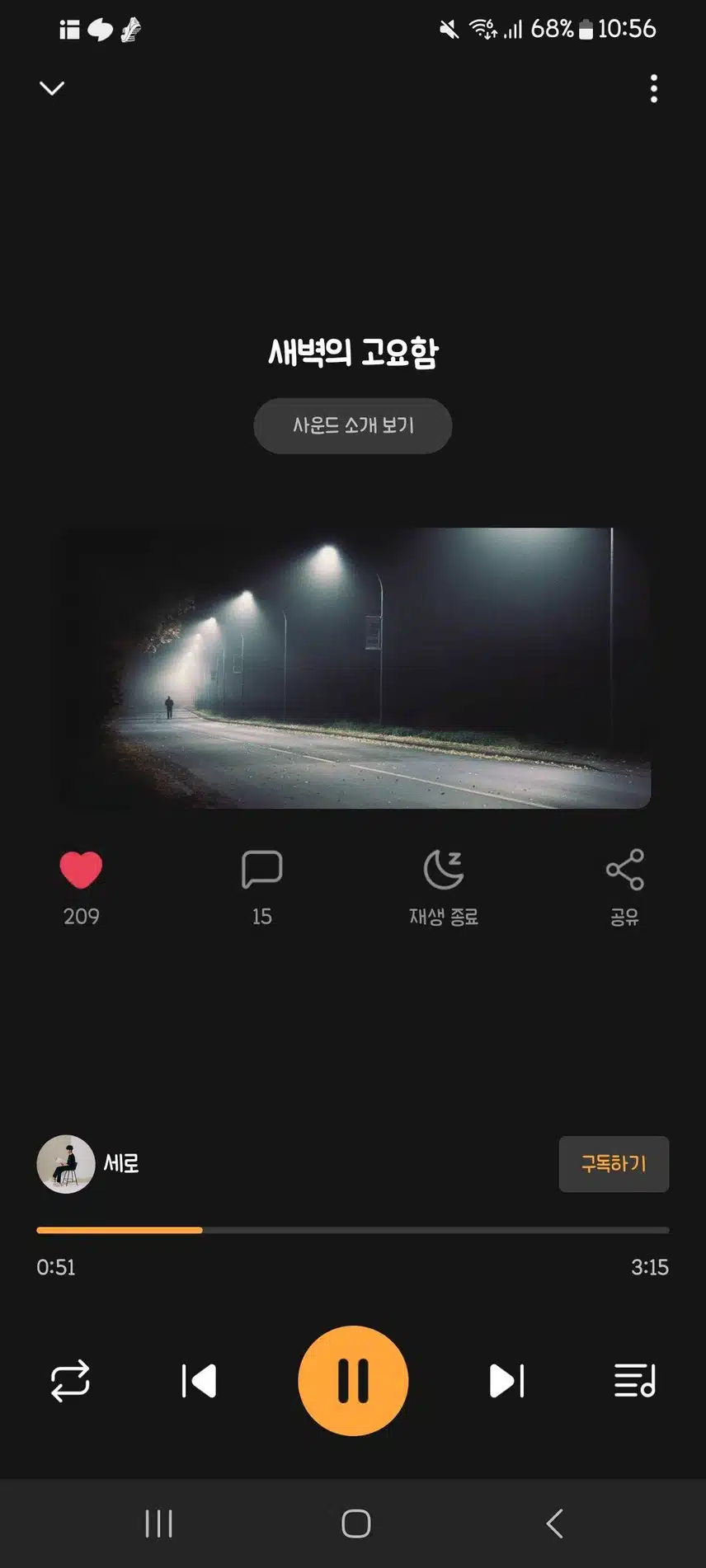This screenshot has width=706, height=1568.
Task: Go back using system navigation
Action: coord(555,1523)
